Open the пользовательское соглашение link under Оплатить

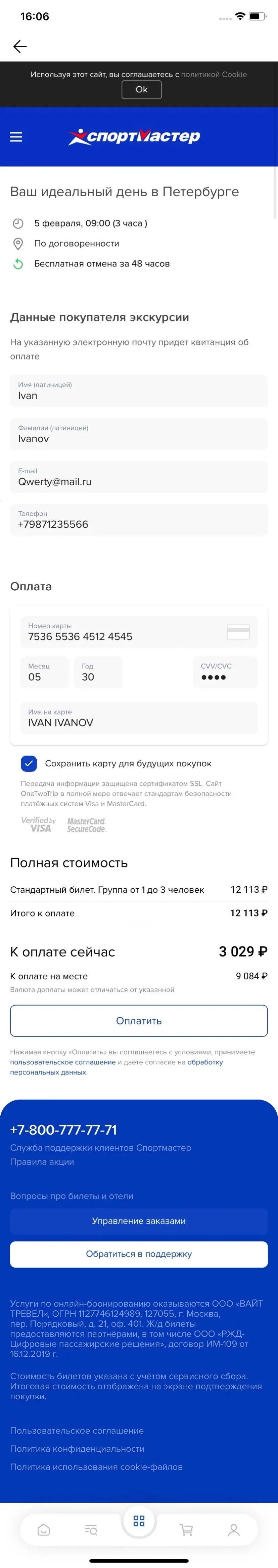click(x=63, y=1062)
